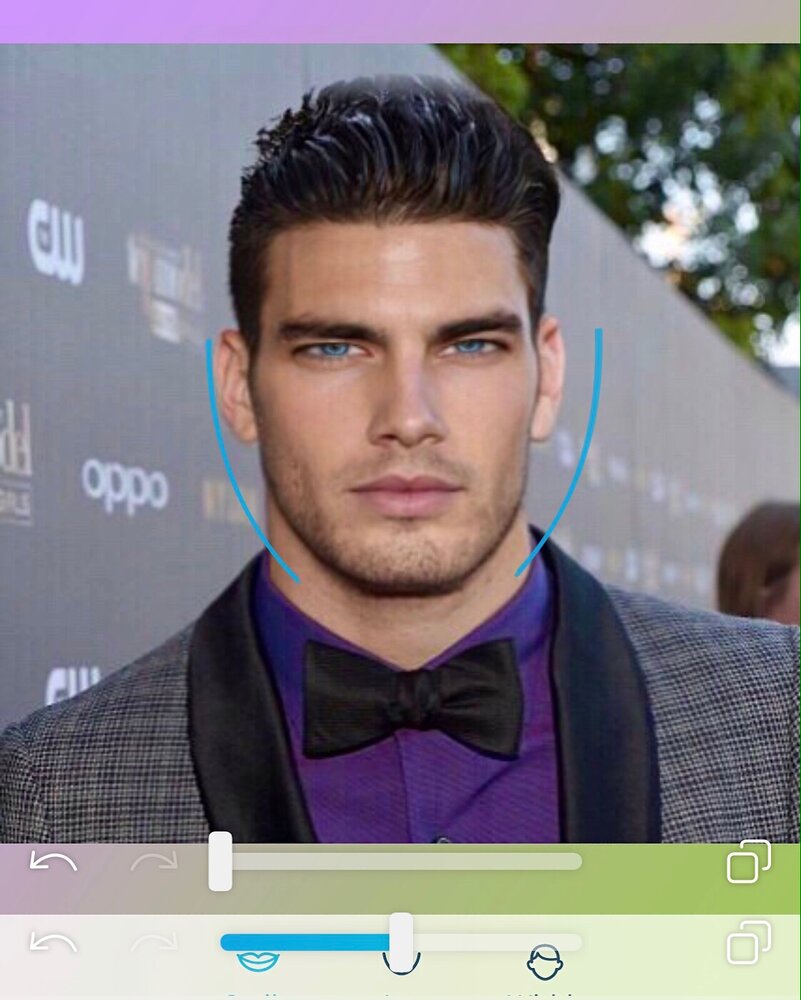This screenshot has width=801, height=1000.
Task: Tap the compare icon beside the blue slider
Action: point(748,942)
